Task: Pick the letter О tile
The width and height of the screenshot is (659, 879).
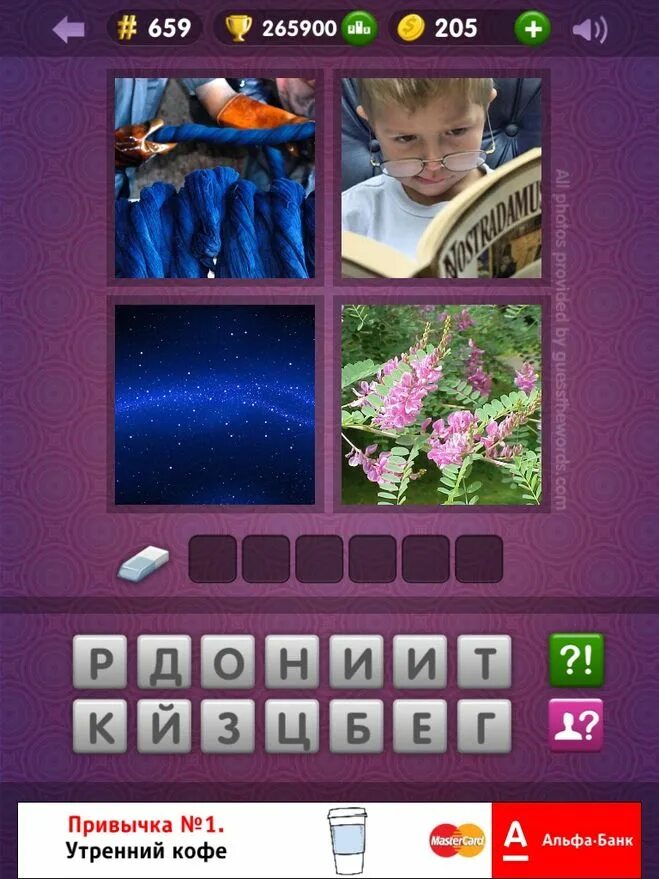Action: pyautogui.click(x=228, y=662)
